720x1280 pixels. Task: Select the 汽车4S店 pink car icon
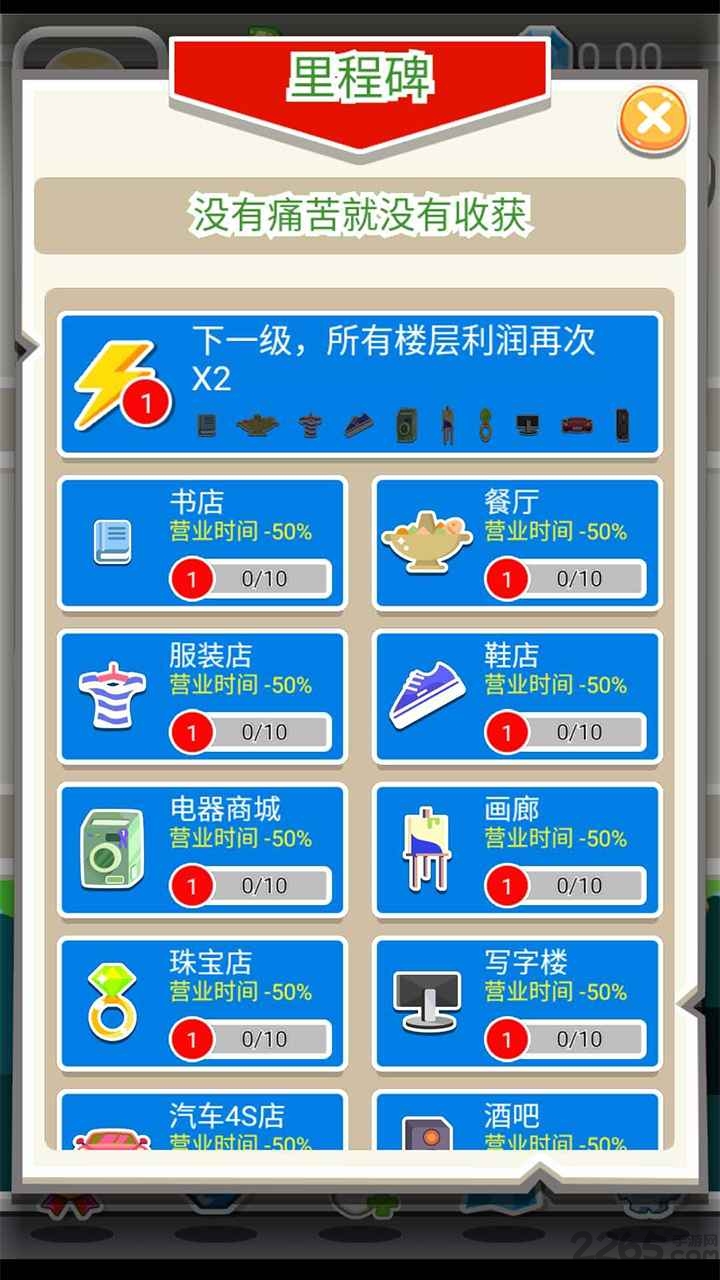110,1140
